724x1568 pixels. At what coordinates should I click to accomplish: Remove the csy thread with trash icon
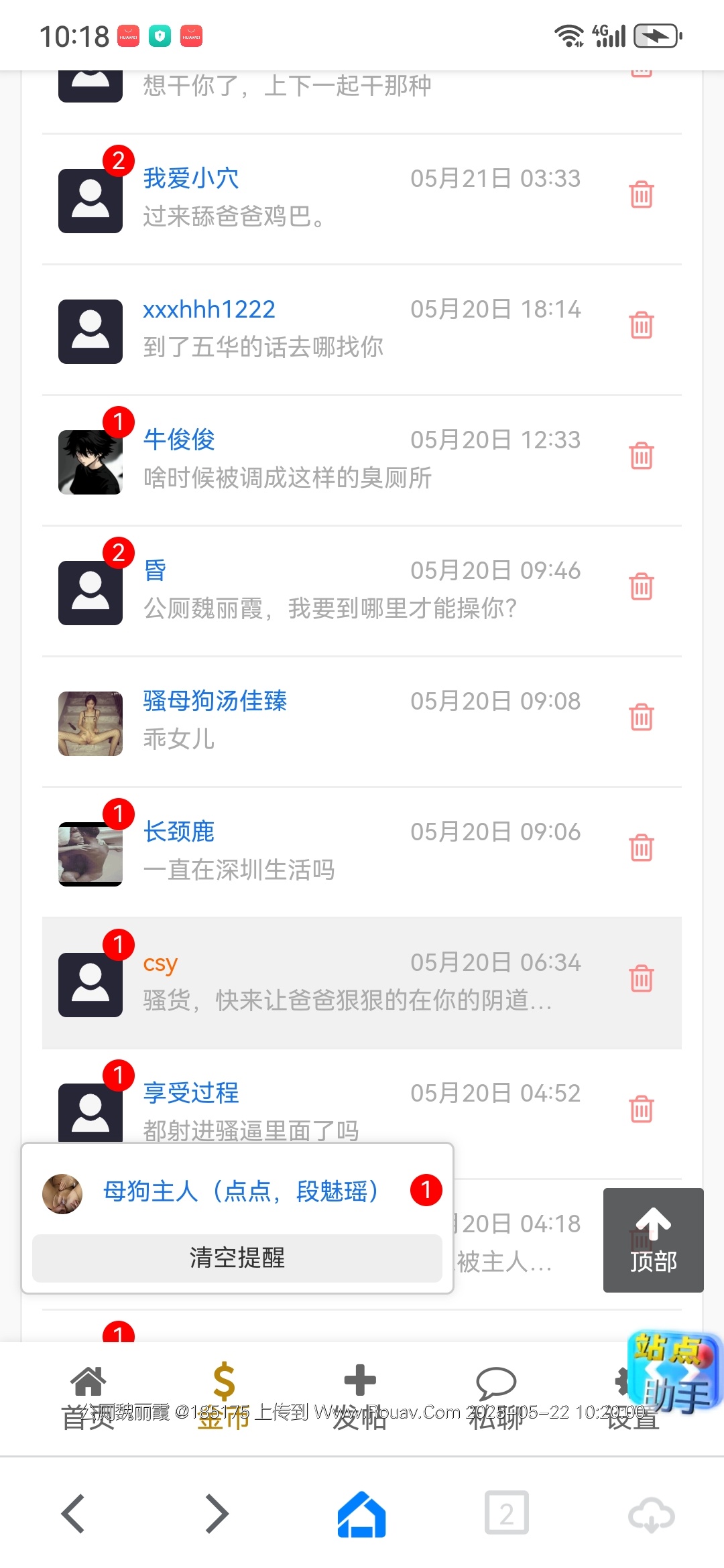tap(641, 979)
